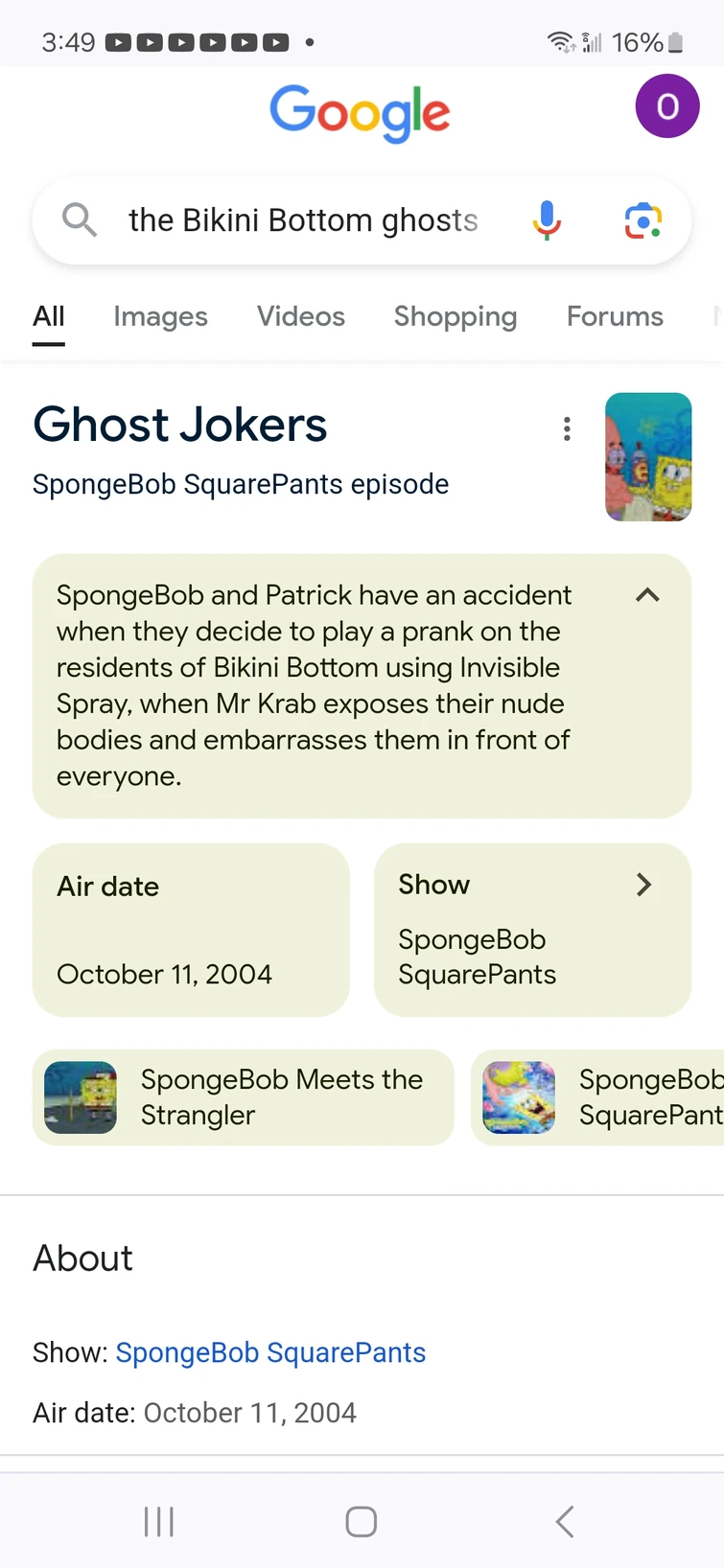Go to the Google homepage logo
724x1568 pixels.
click(360, 112)
